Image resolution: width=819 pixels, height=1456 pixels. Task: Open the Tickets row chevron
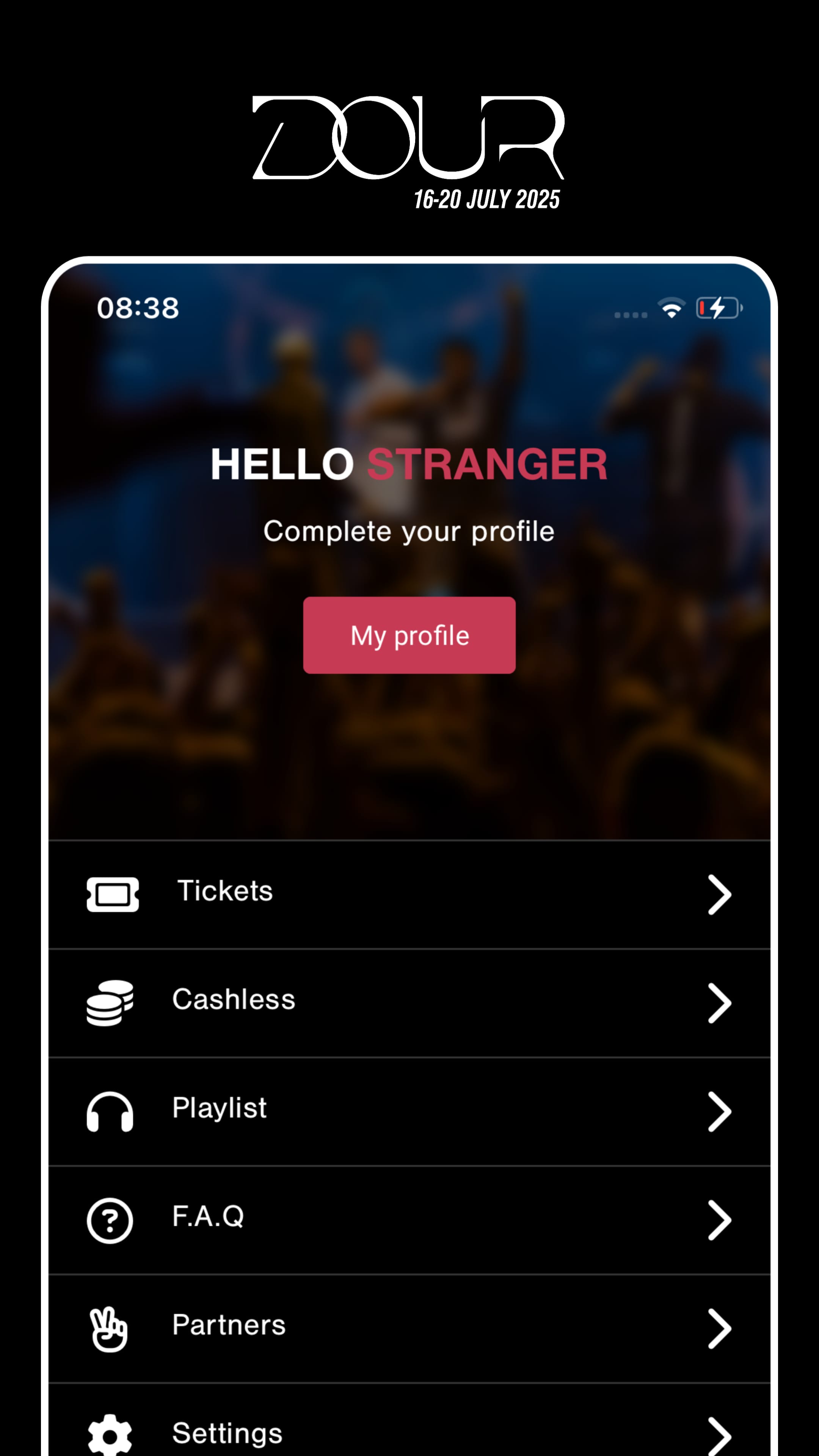719,893
